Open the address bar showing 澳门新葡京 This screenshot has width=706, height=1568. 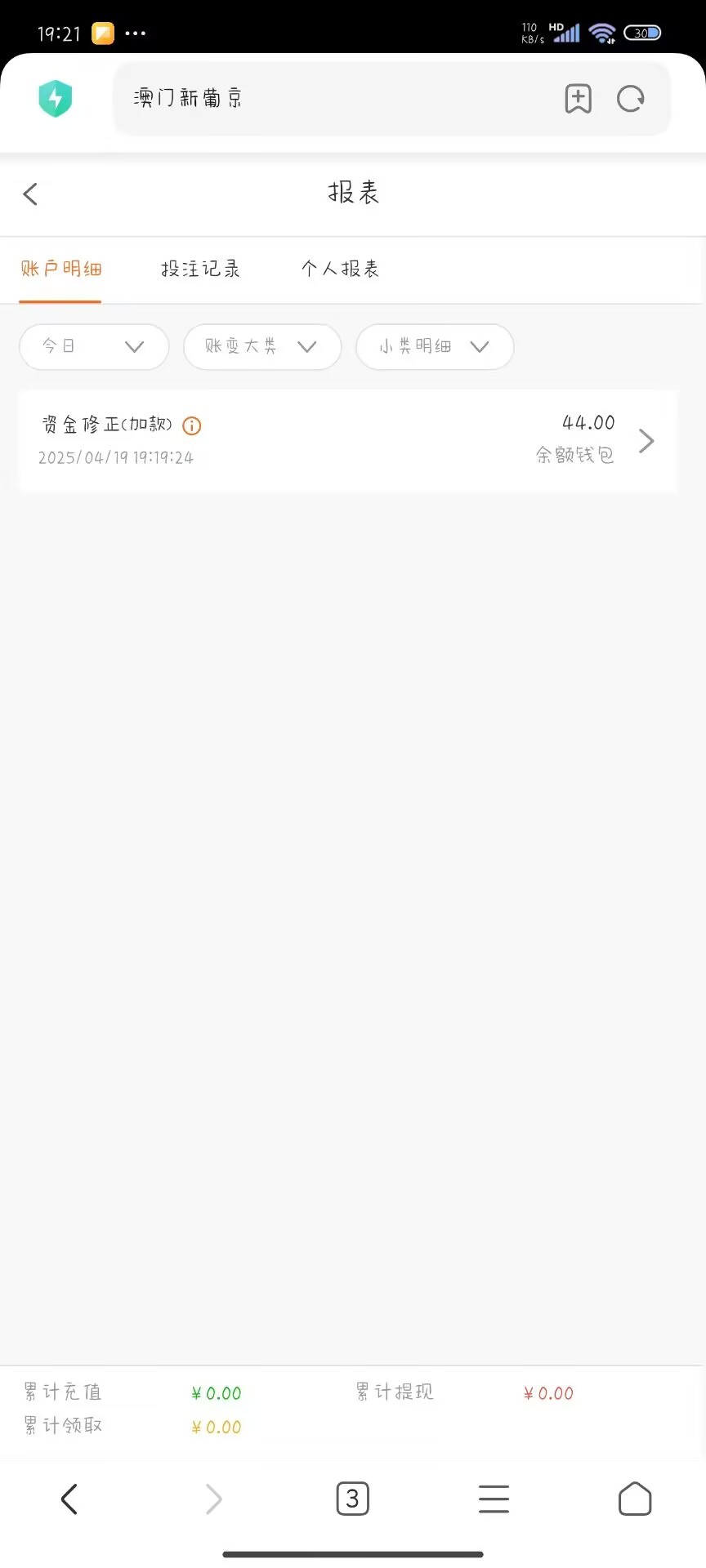tap(327, 99)
